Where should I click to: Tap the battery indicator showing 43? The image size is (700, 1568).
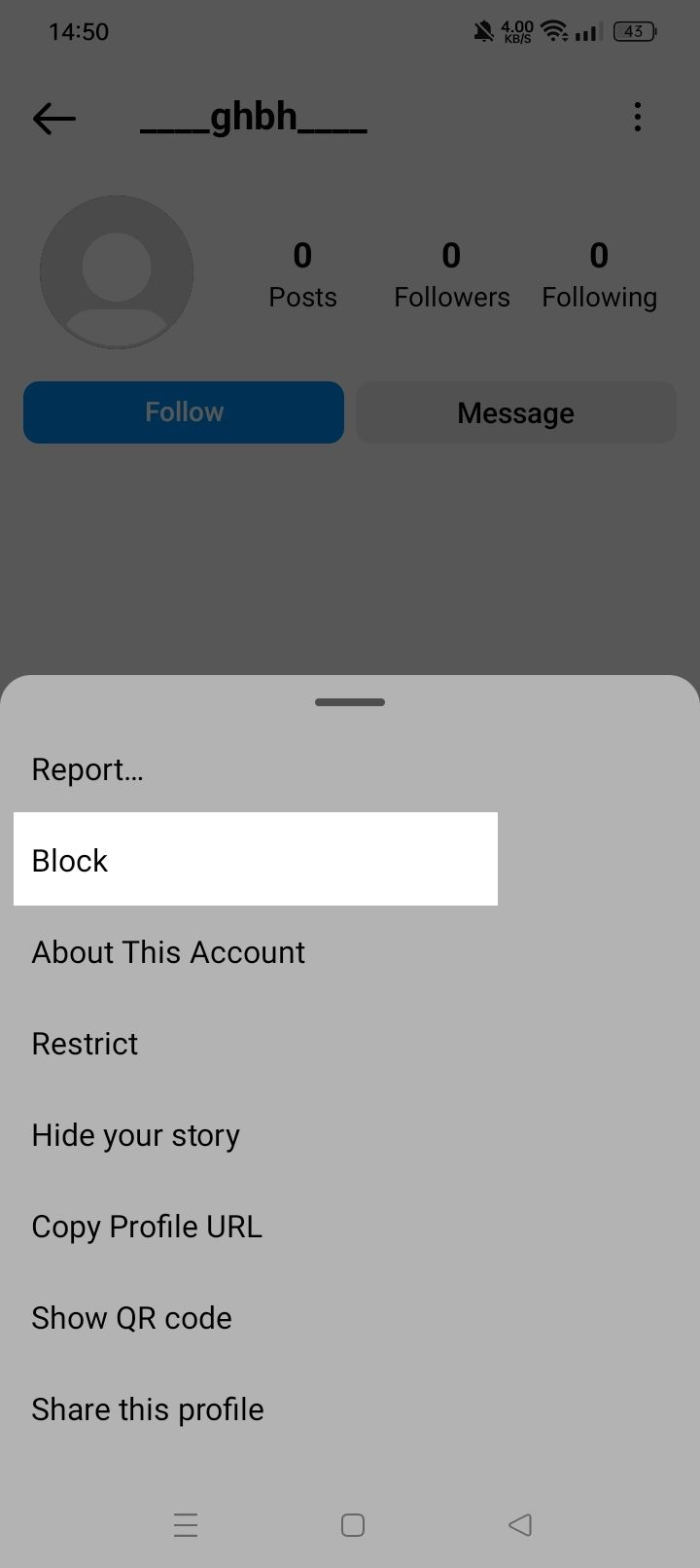pyautogui.click(x=633, y=31)
